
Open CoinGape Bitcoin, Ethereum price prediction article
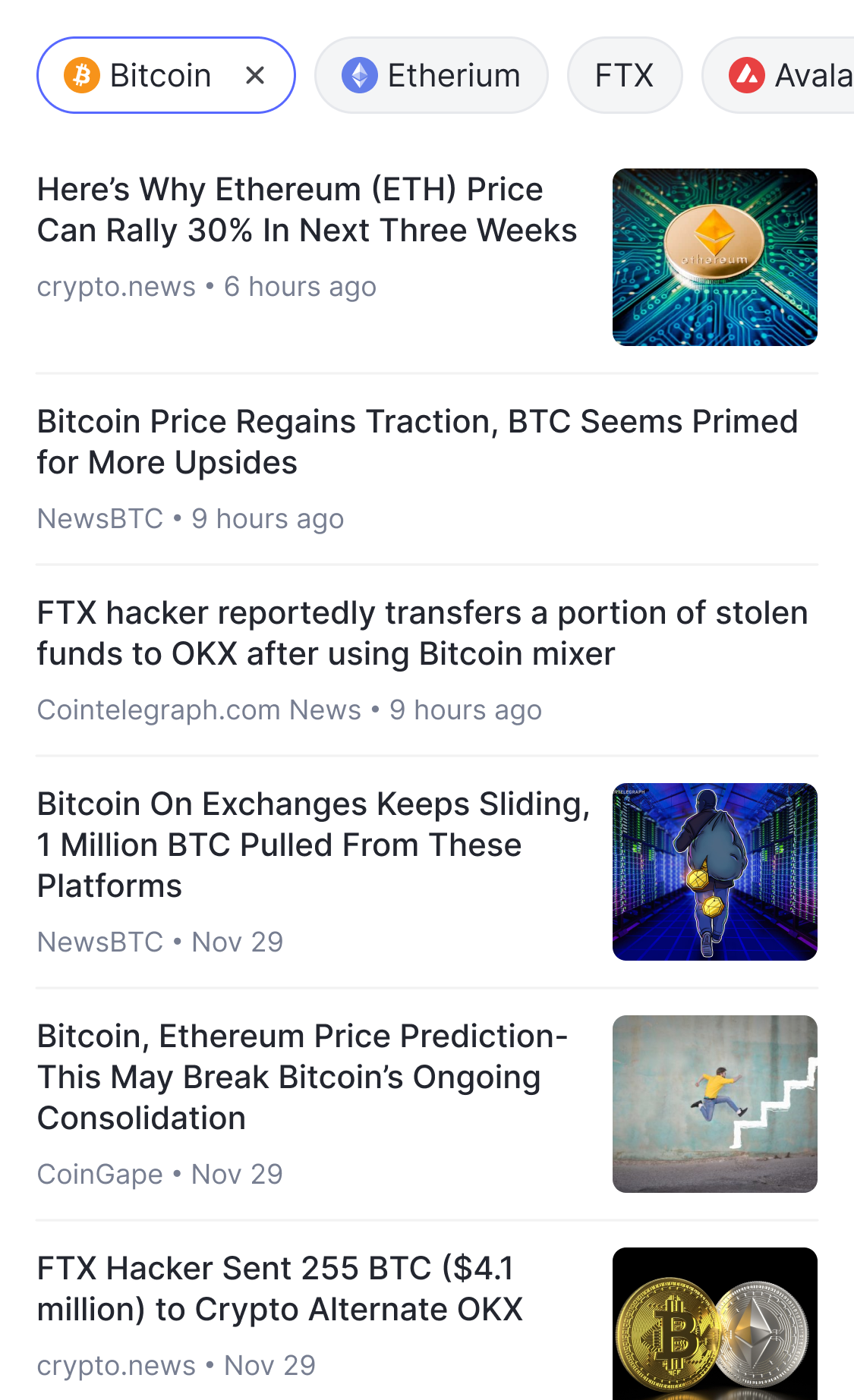click(302, 1077)
